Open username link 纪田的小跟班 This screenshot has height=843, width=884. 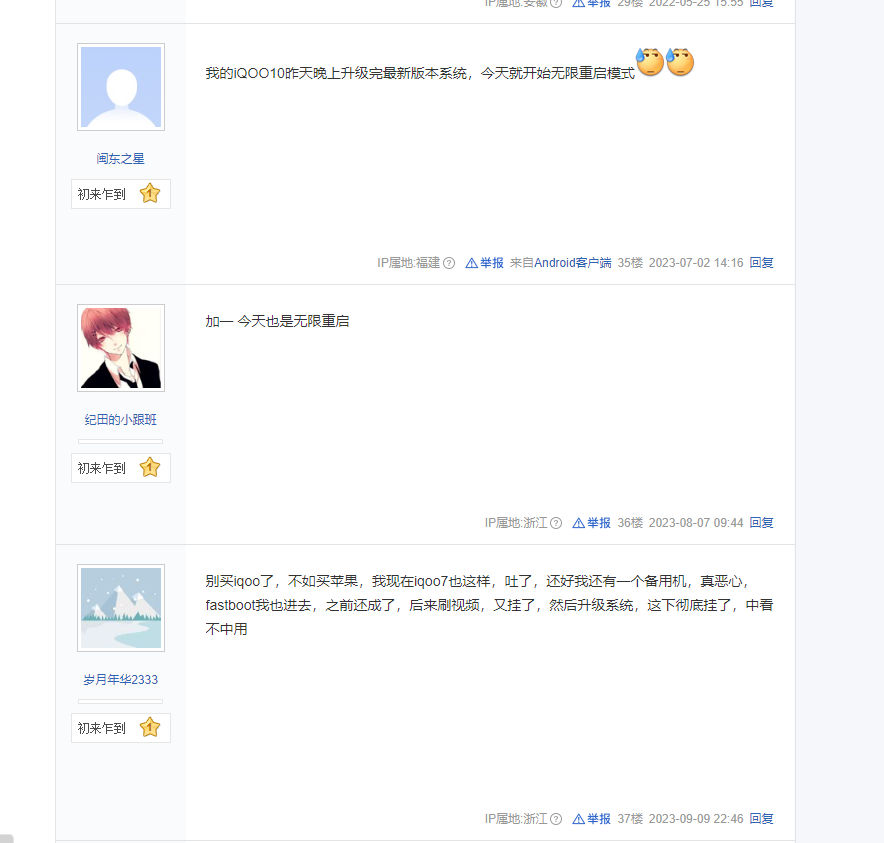click(x=120, y=420)
